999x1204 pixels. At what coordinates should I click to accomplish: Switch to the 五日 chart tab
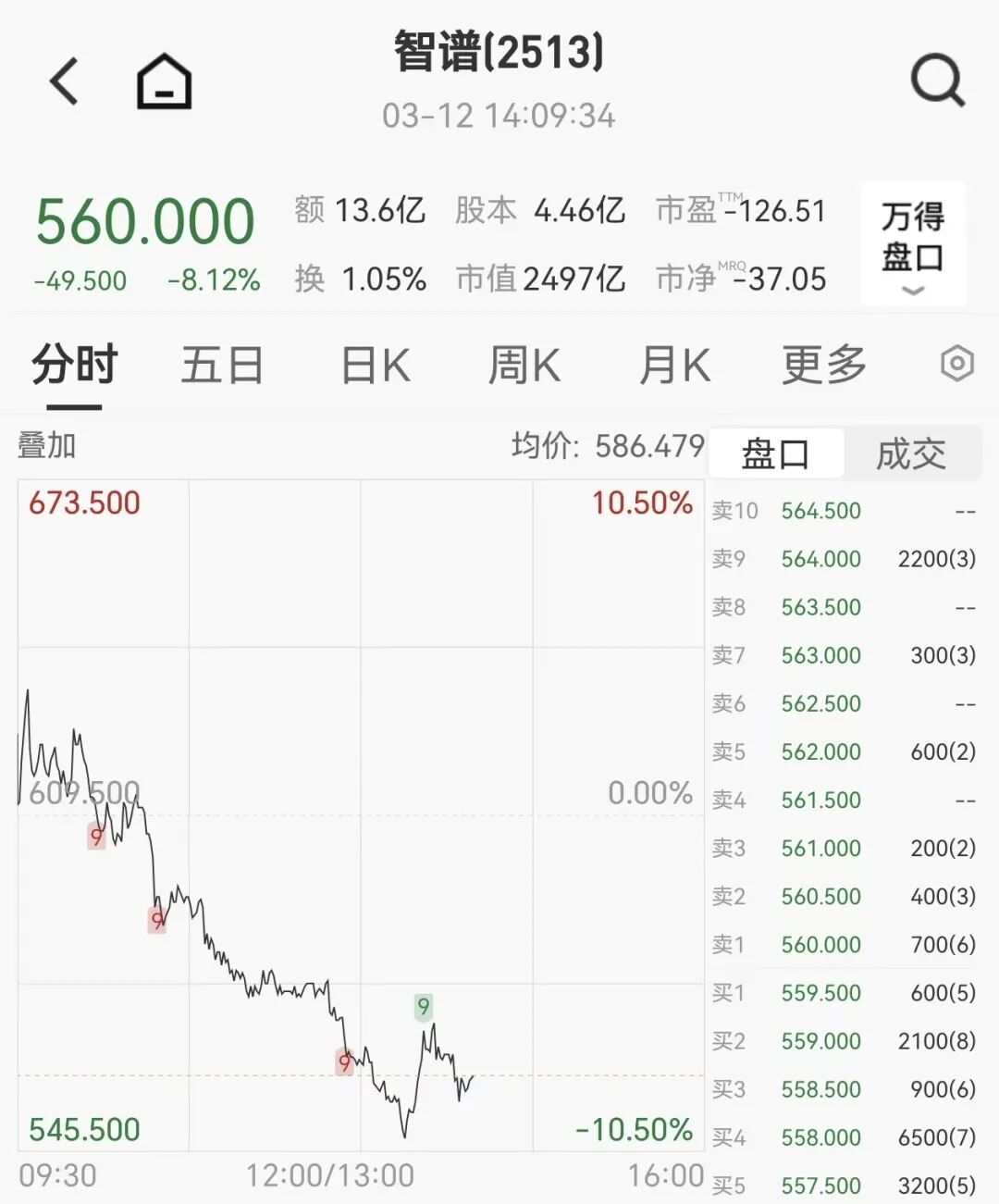tap(222, 365)
